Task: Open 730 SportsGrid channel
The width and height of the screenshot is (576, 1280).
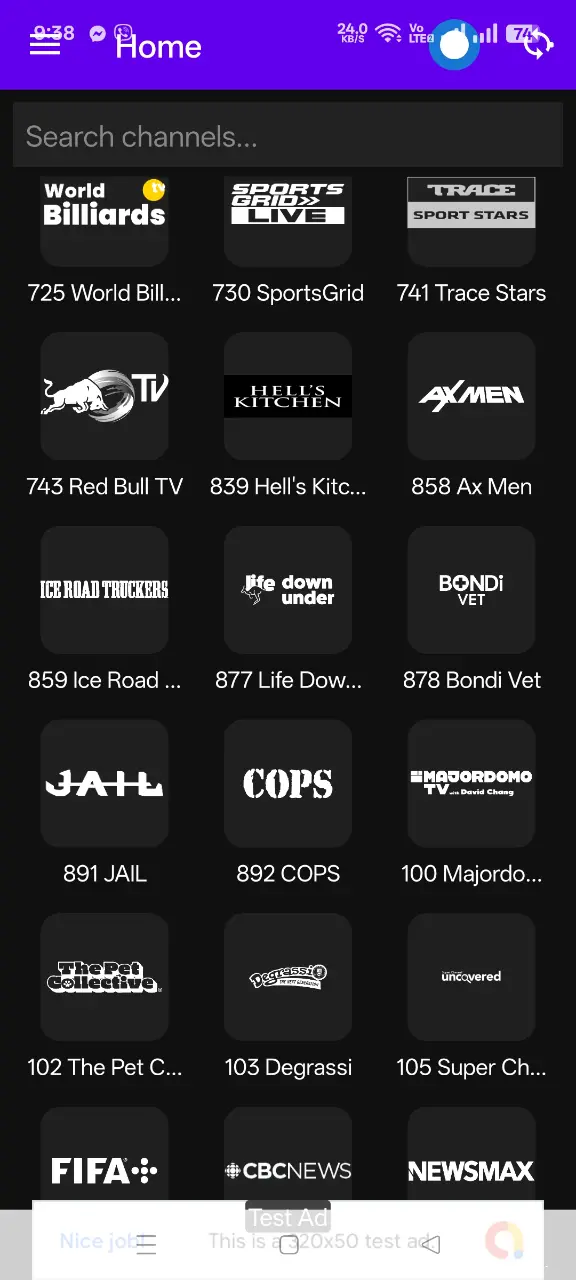Action: [x=288, y=238]
